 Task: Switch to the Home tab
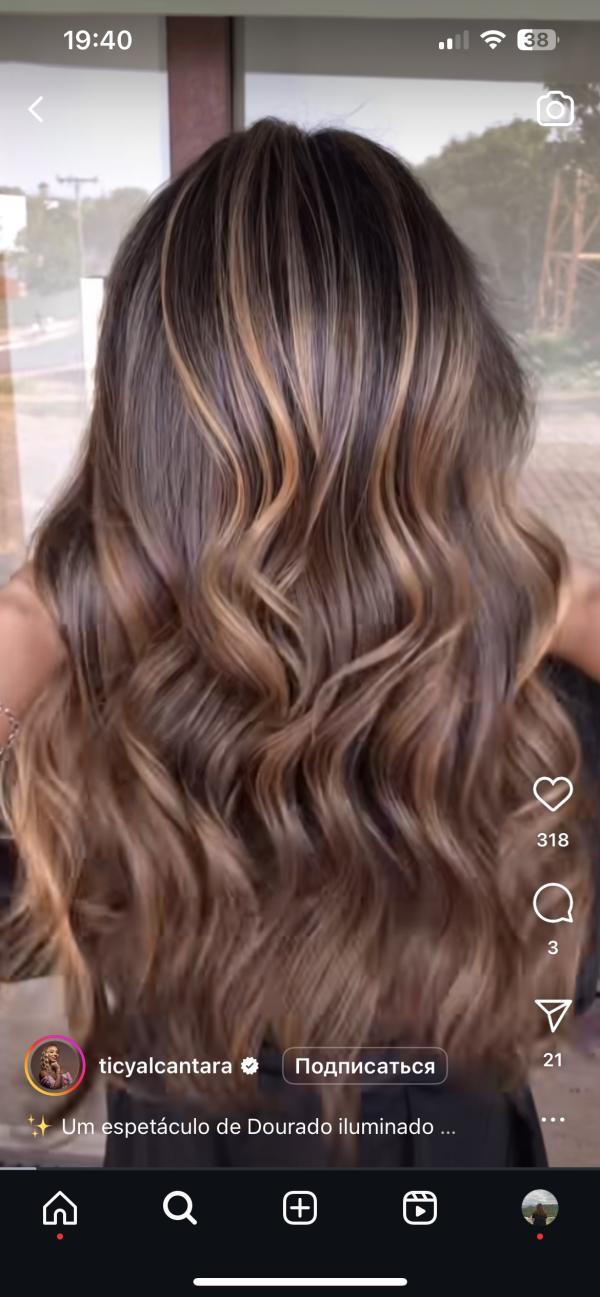coord(60,1208)
